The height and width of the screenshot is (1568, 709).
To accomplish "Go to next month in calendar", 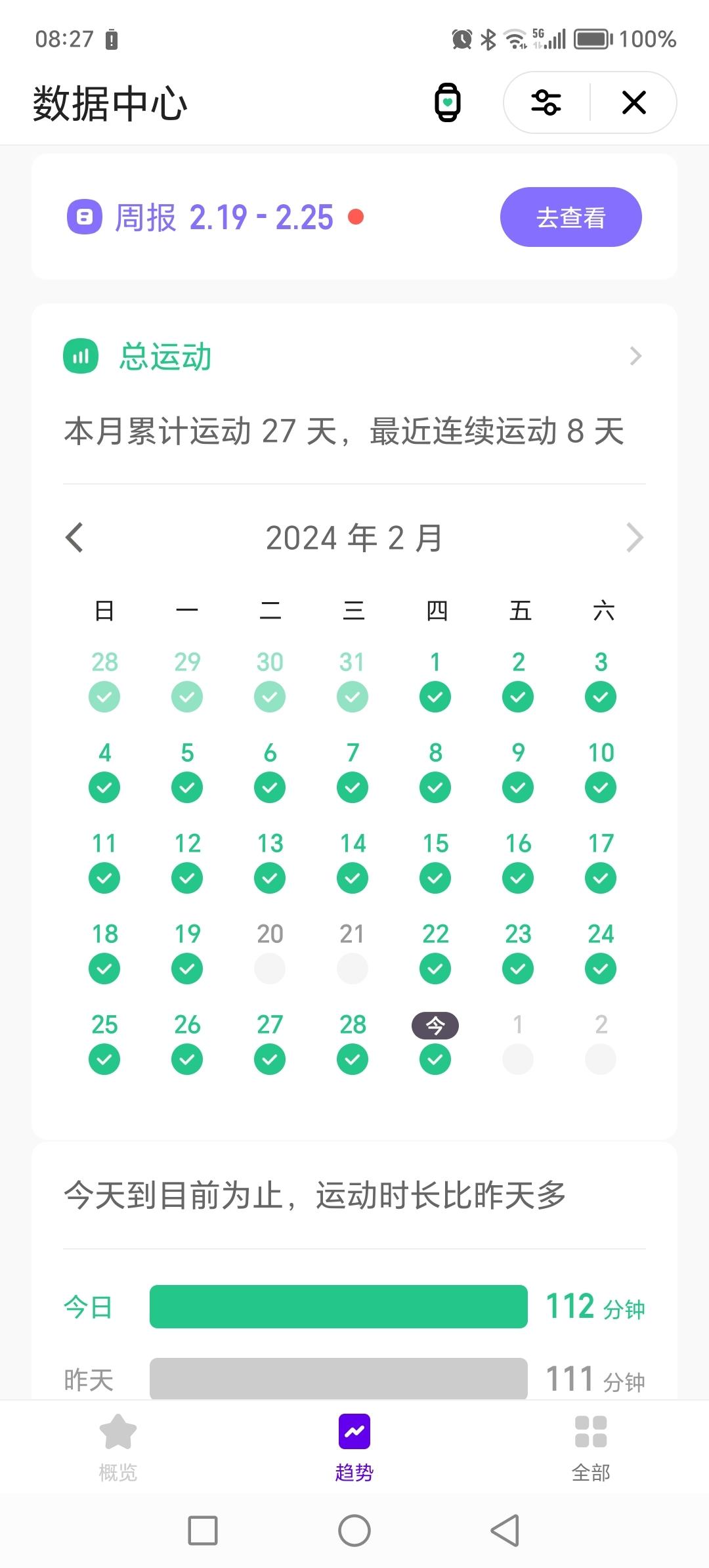I will [634, 538].
